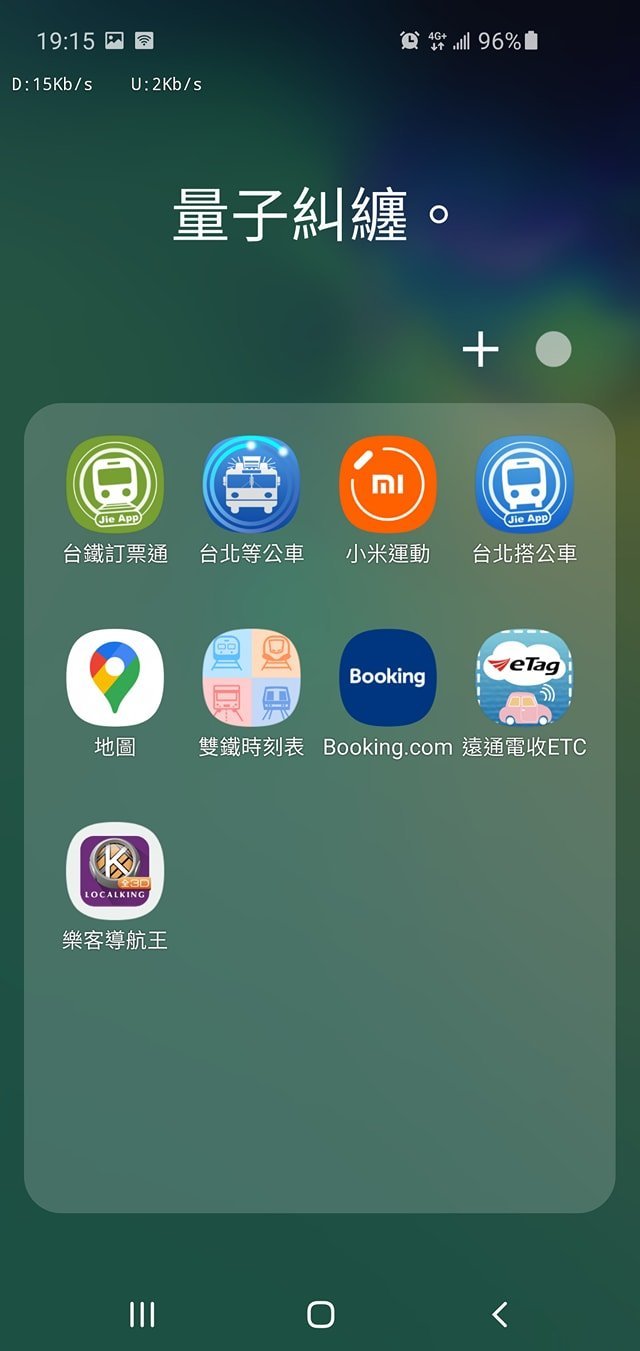Launch the 樂客導航王 app

(115, 871)
